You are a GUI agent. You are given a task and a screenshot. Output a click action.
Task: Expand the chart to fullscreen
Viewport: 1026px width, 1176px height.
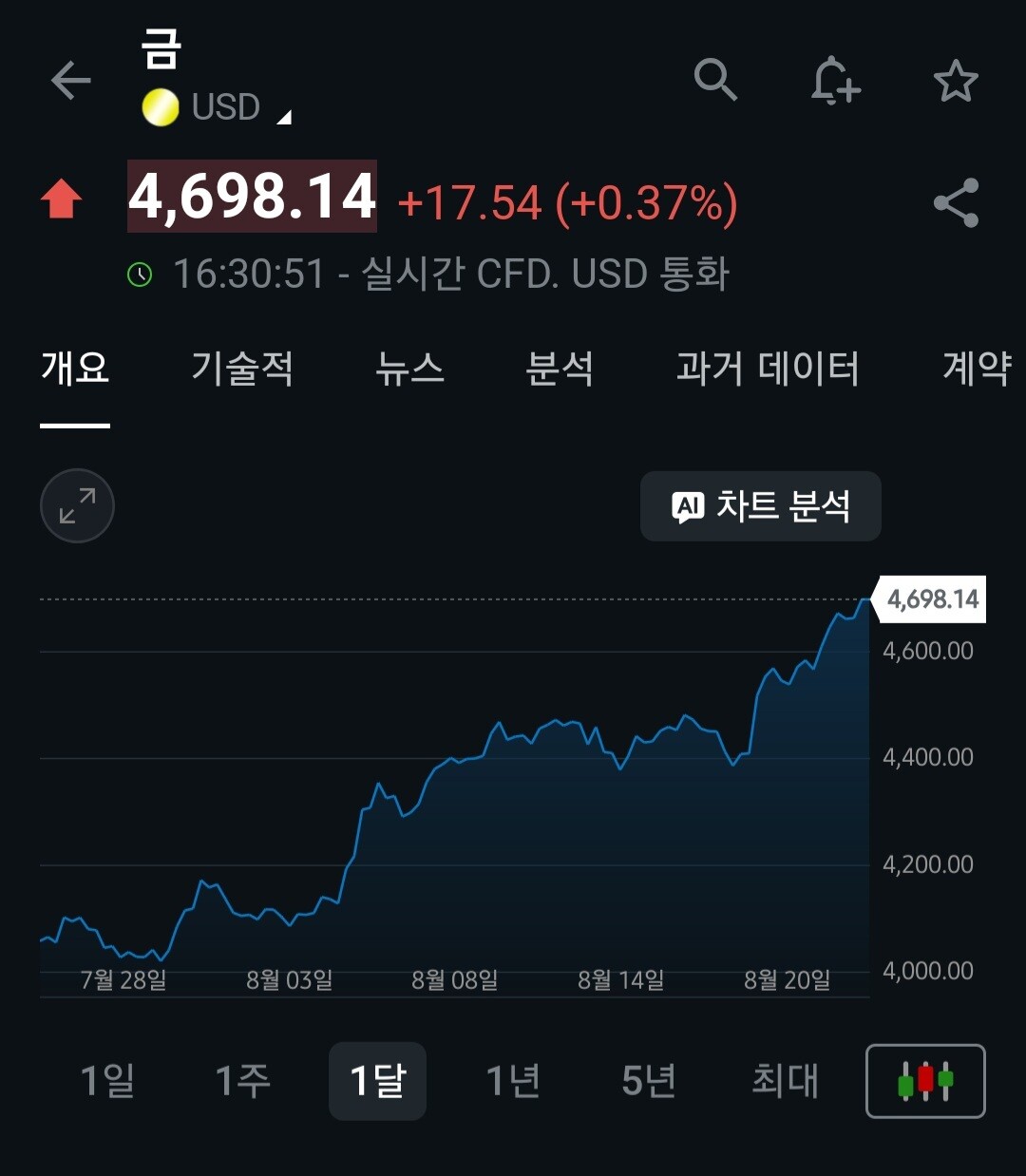[x=77, y=505]
